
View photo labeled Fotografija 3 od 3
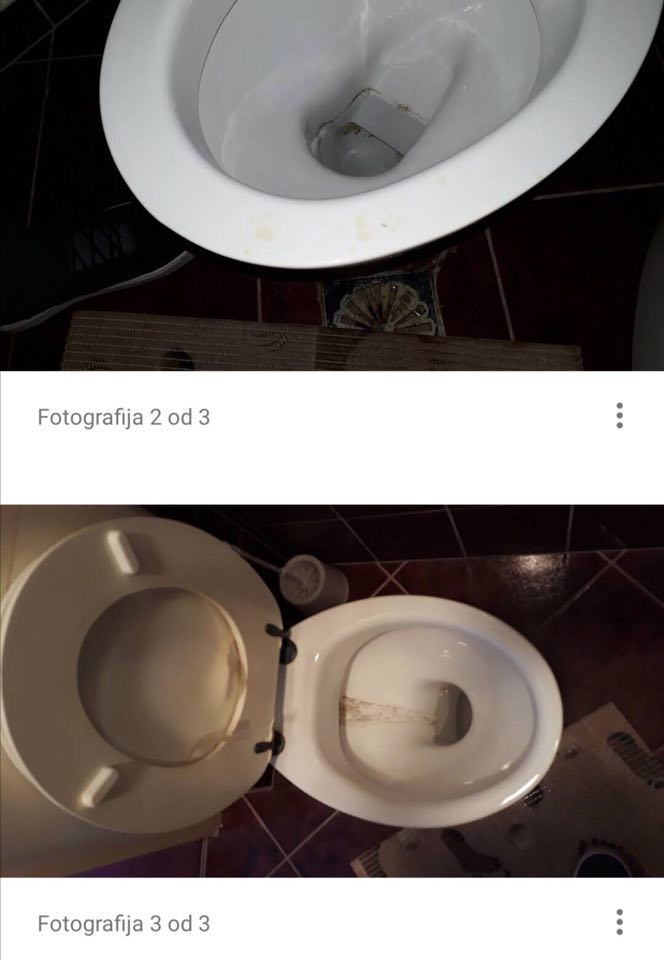coord(332,690)
